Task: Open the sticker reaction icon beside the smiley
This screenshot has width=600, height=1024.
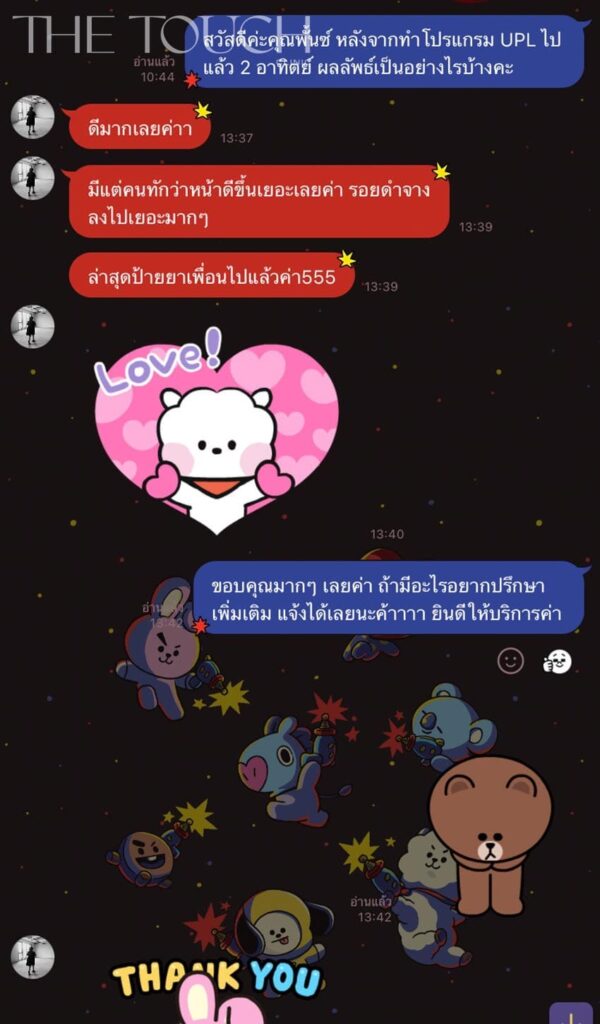Action: pos(557,661)
